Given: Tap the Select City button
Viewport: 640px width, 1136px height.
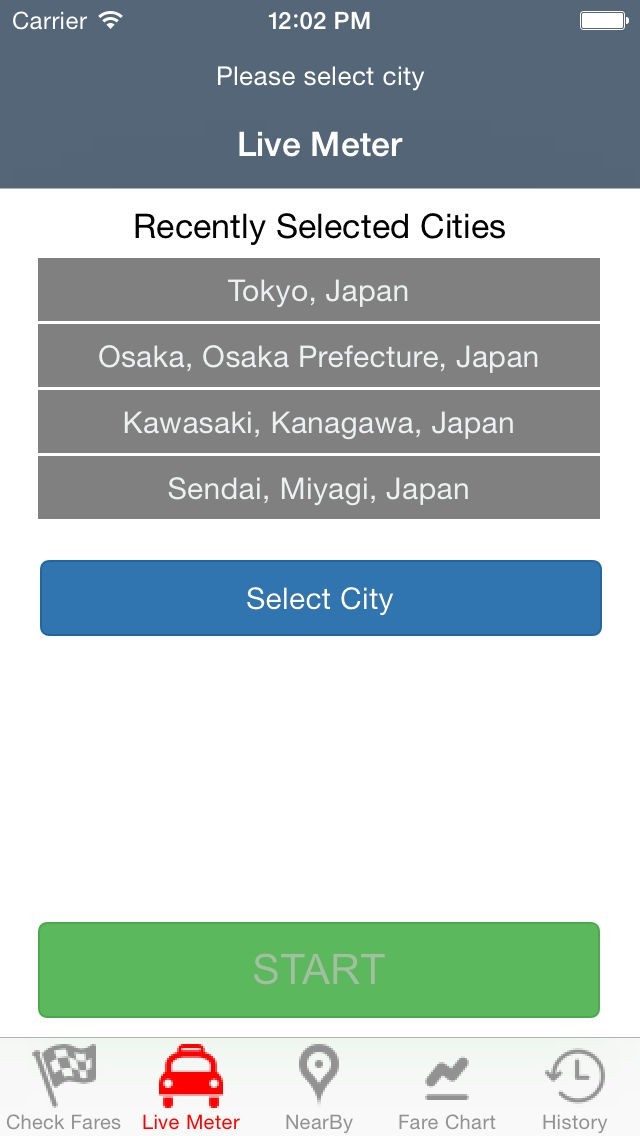Looking at the screenshot, I should pyautogui.click(x=320, y=598).
